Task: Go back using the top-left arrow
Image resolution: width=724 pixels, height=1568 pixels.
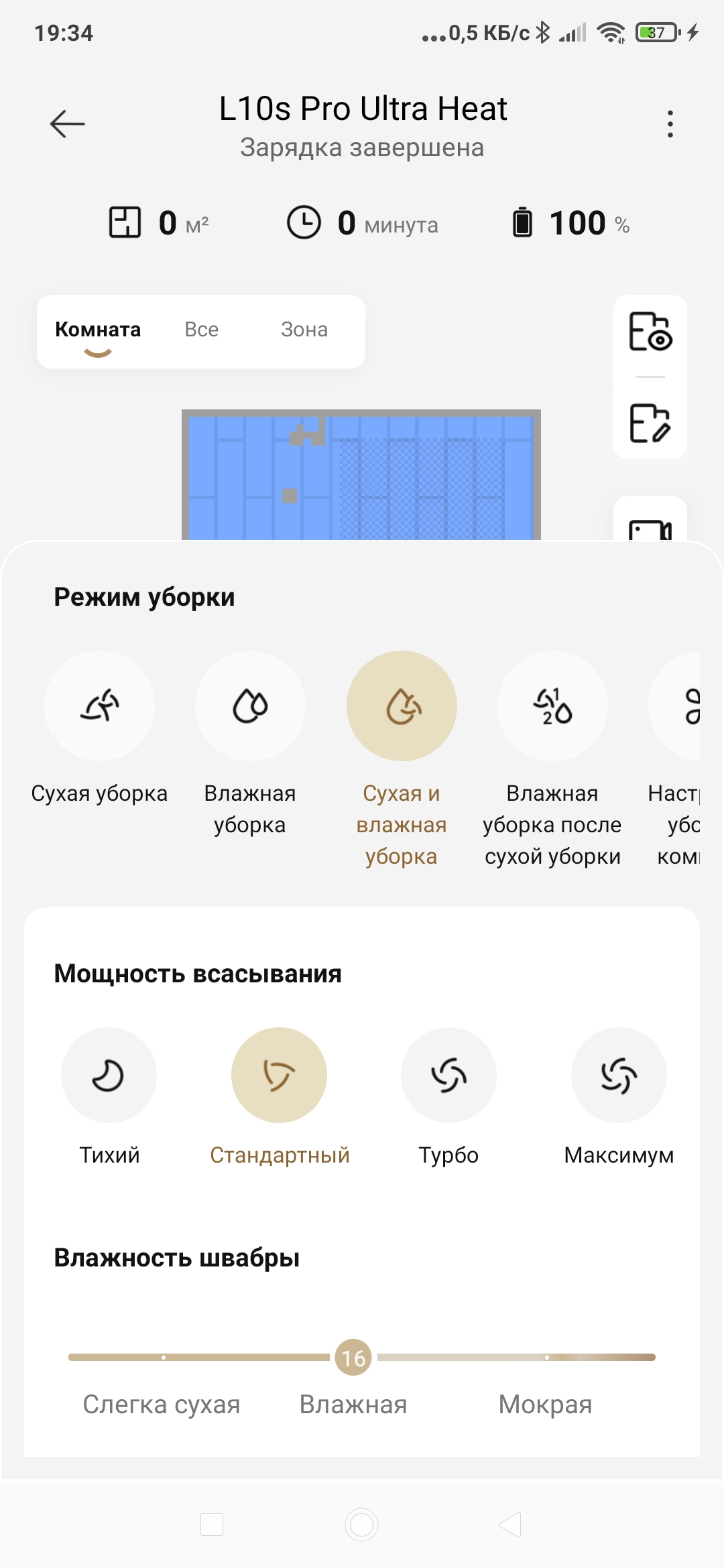Action: click(x=68, y=124)
